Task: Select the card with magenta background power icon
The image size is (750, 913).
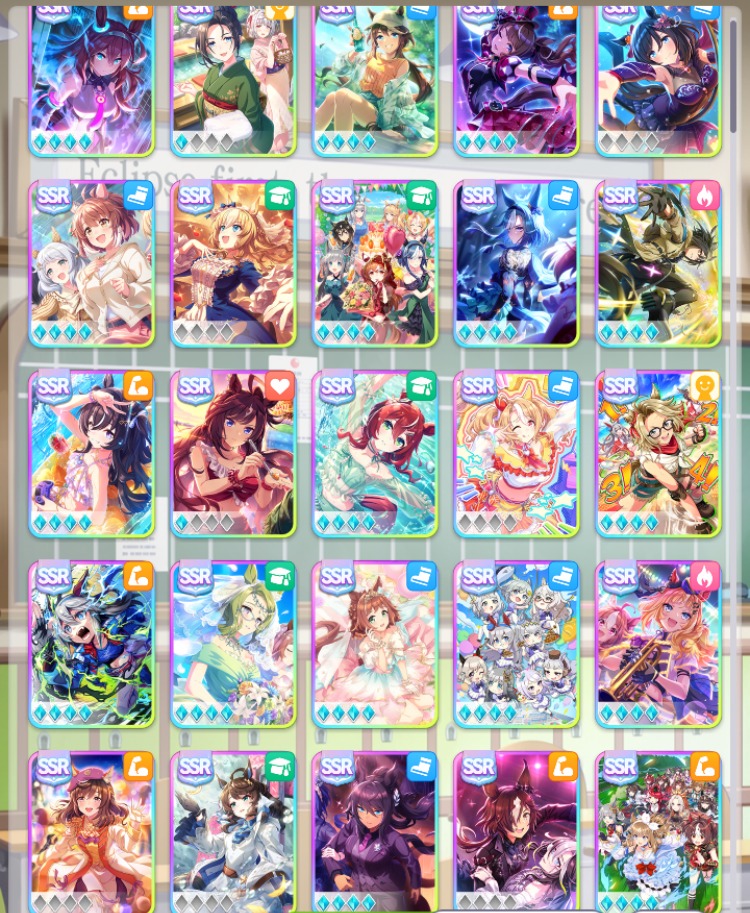Action: [x=516, y=832]
